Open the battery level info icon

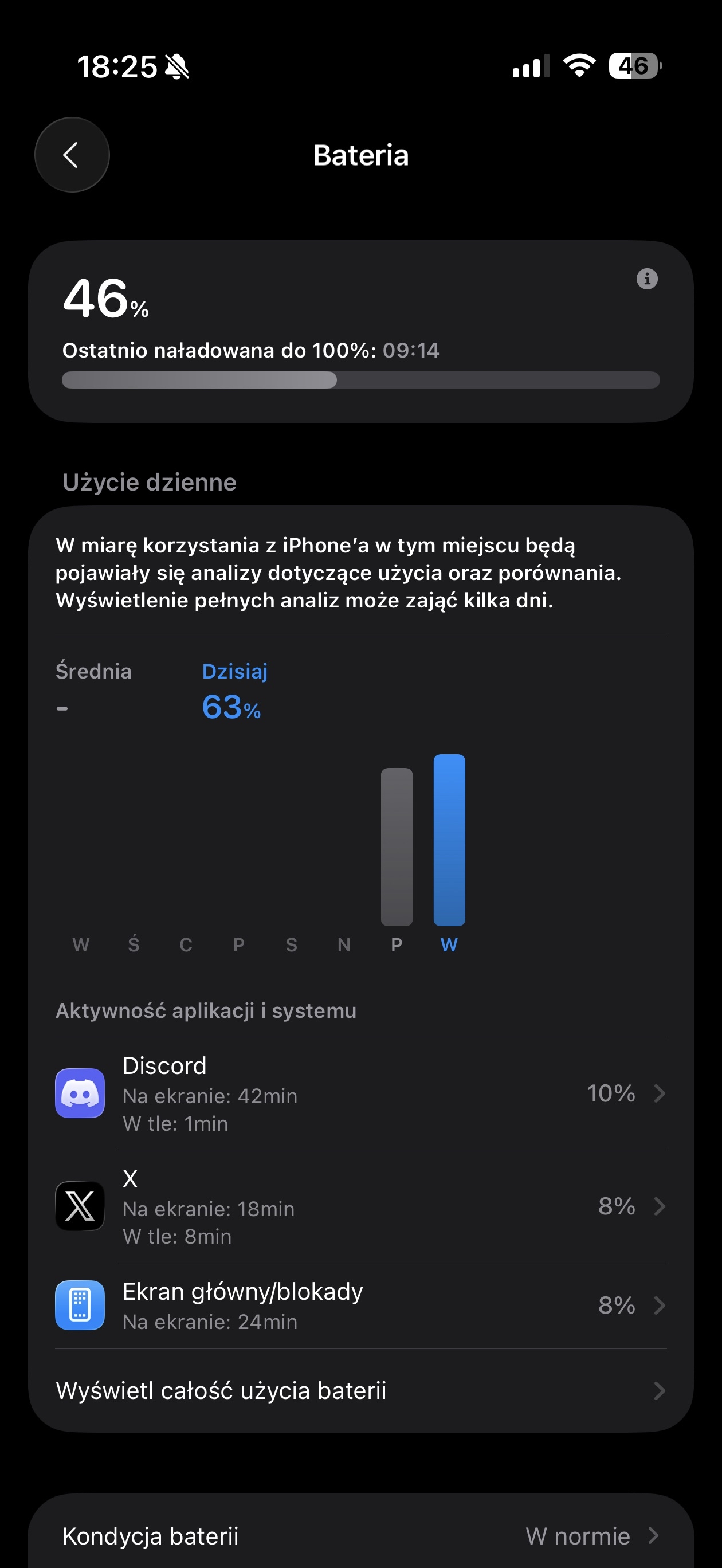click(x=646, y=279)
